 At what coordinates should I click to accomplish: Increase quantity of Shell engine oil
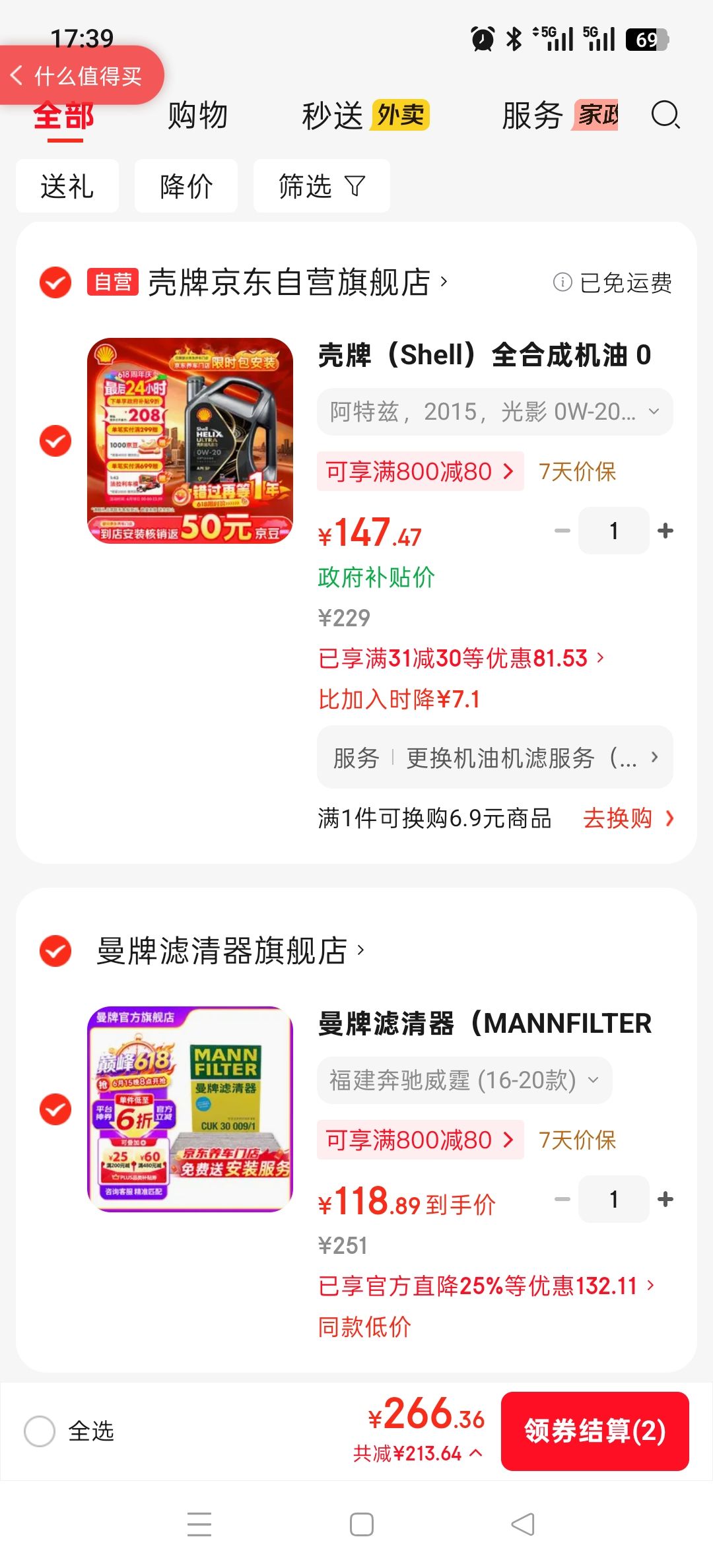[665, 531]
